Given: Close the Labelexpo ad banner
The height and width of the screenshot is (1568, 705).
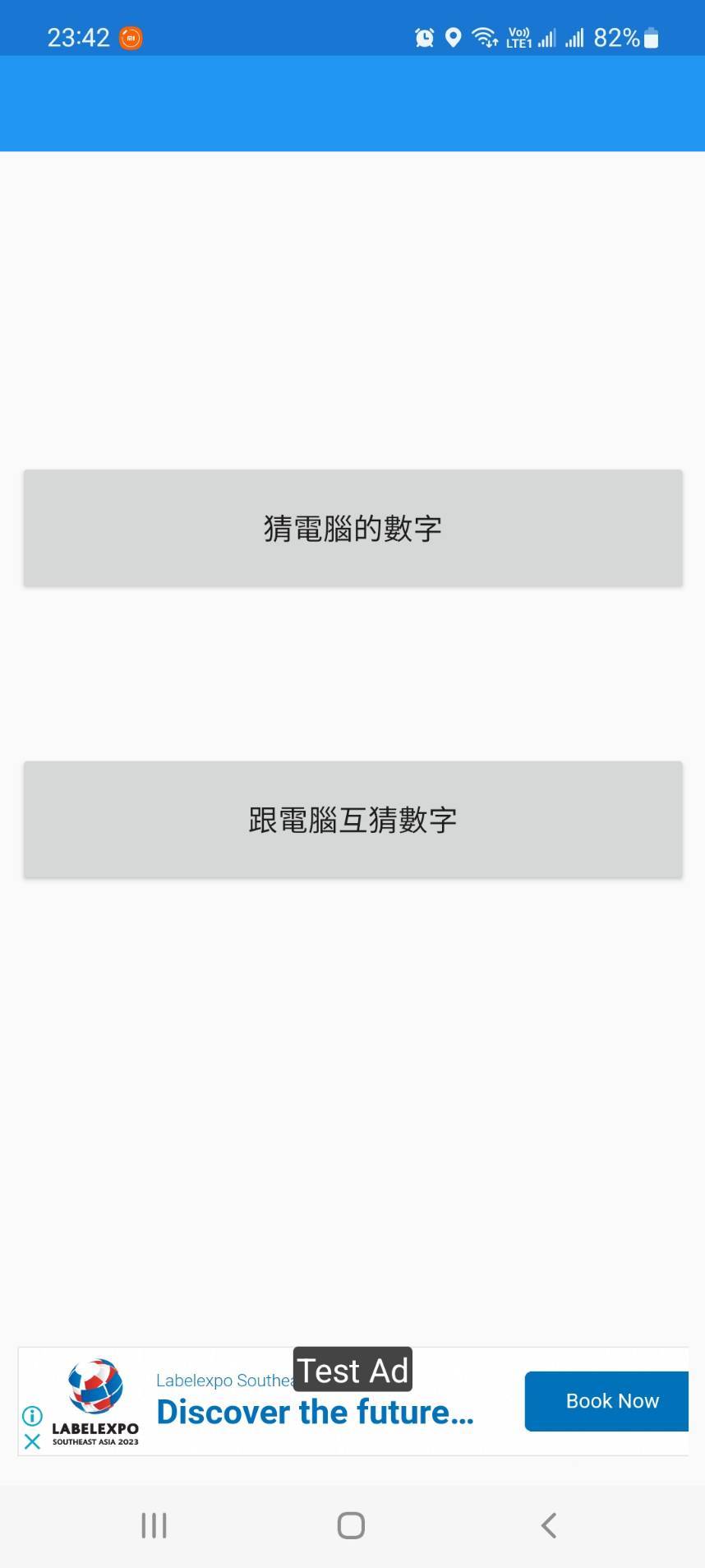Looking at the screenshot, I should coord(32,1441).
